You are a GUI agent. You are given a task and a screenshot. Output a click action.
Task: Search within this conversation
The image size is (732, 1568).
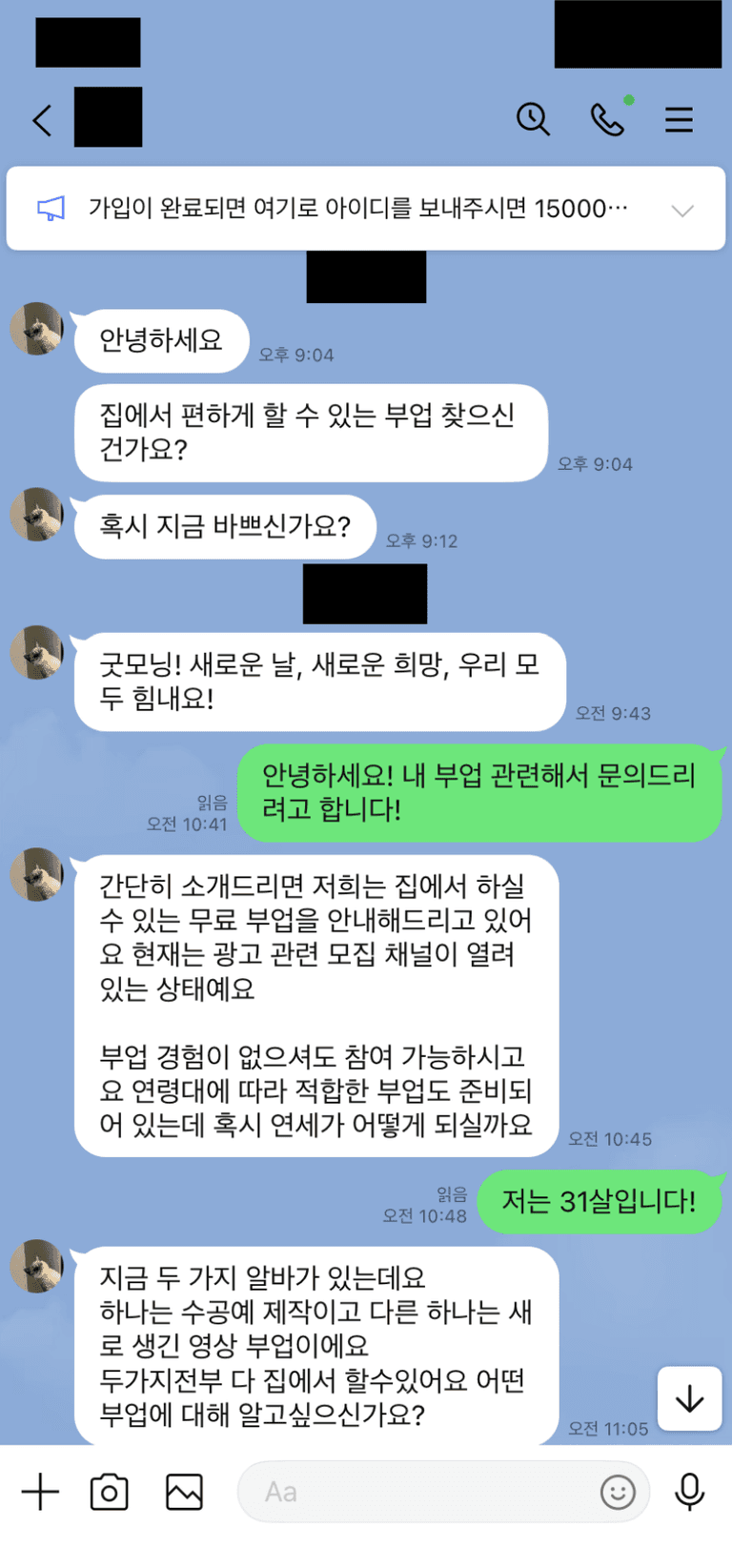pyautogui.click(x=533, y=119)
